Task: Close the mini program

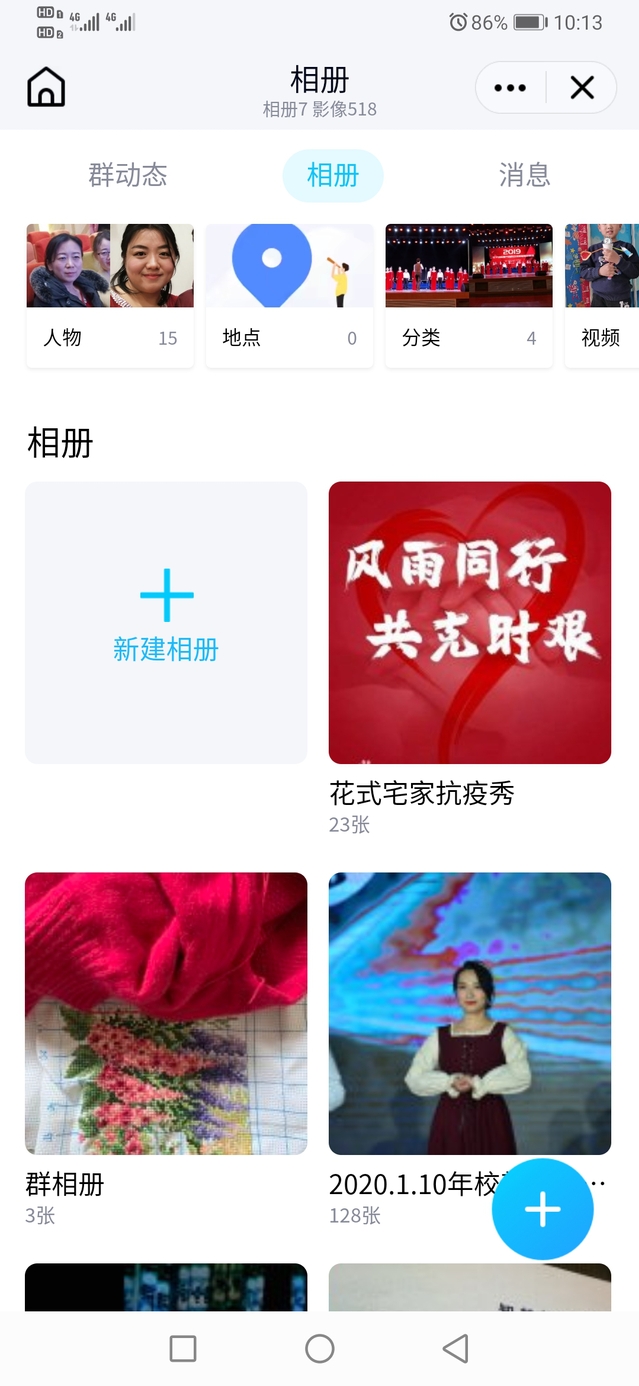Action: 582,88
